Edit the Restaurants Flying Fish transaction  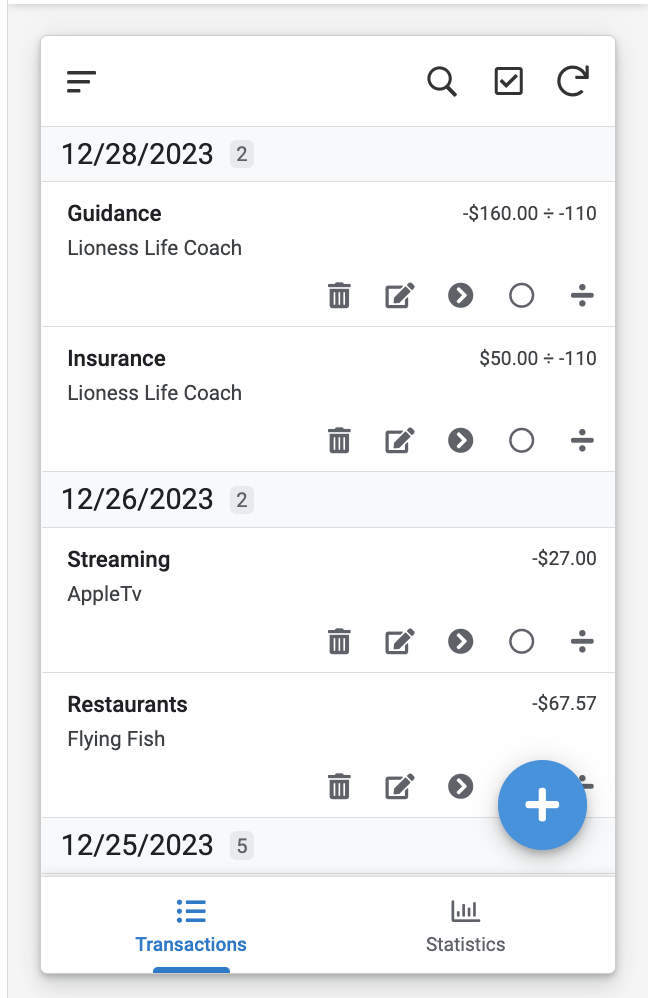[x=400, y=787]
